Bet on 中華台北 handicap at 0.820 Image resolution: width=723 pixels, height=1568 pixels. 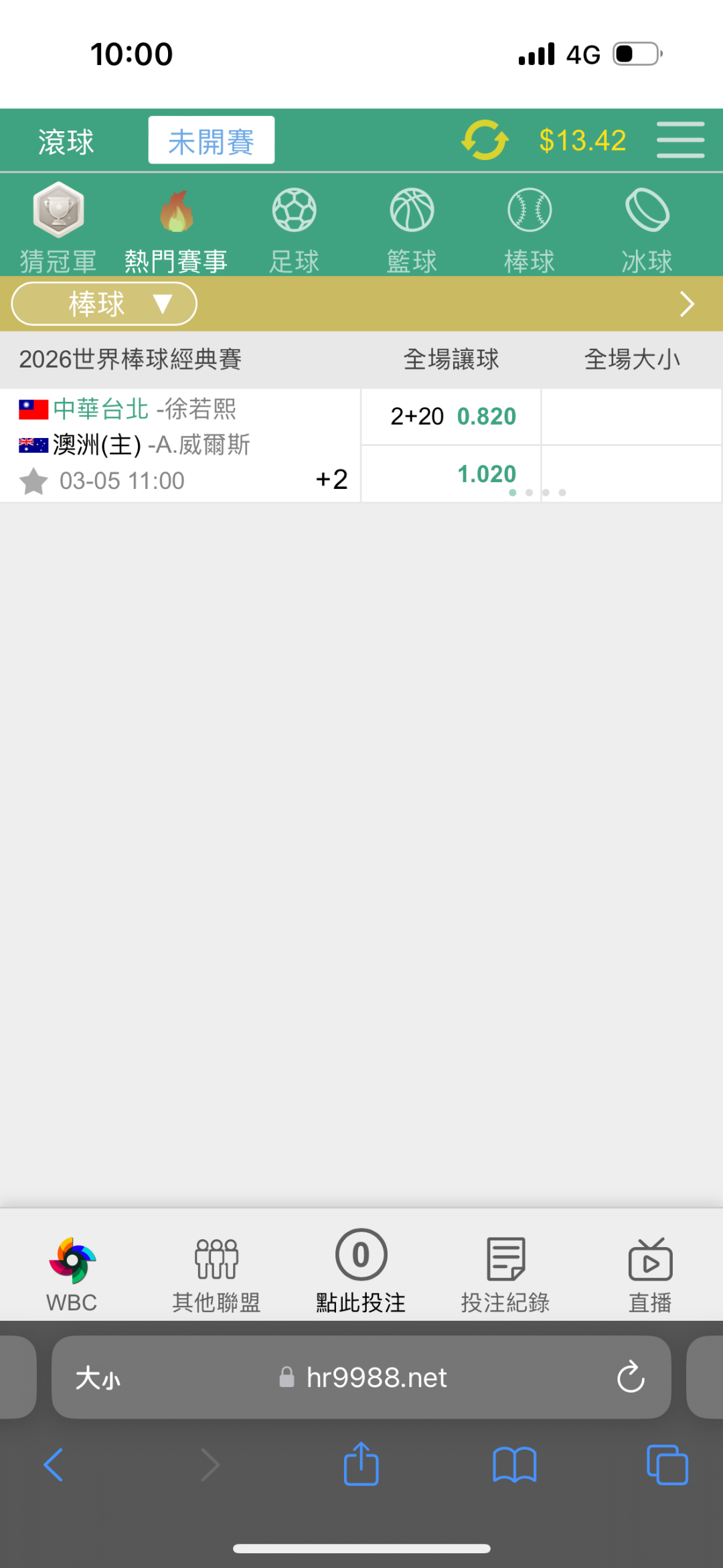coord(451,417)
